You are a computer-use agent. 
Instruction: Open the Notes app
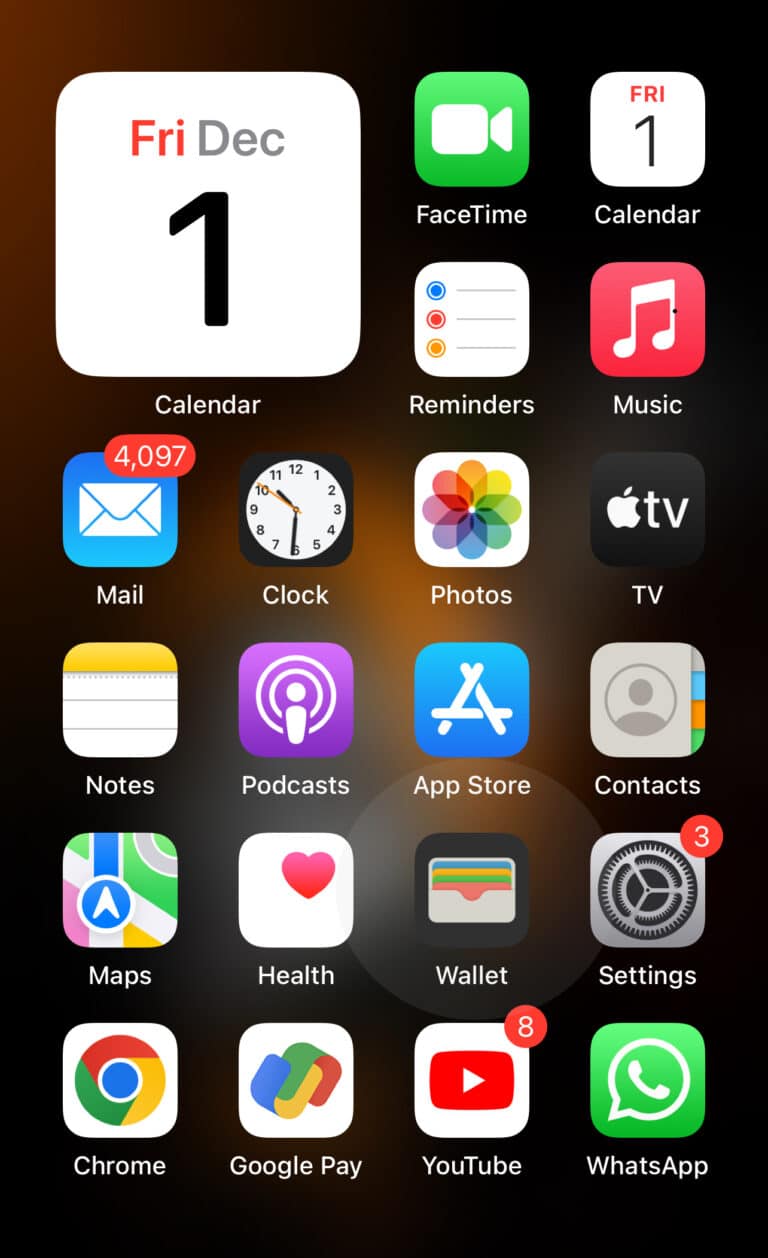coord(120,700)
